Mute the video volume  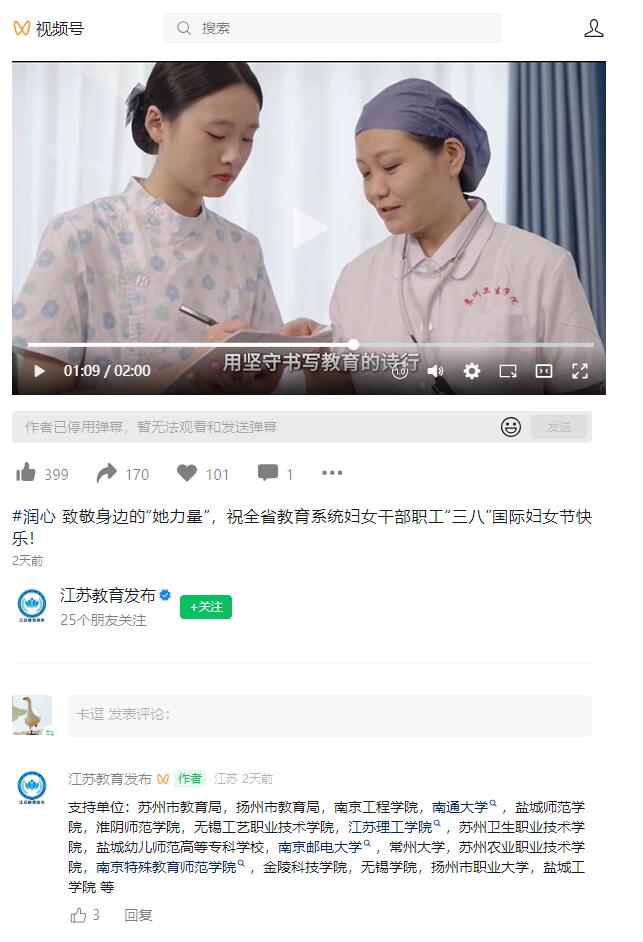(x=436, y=371)
